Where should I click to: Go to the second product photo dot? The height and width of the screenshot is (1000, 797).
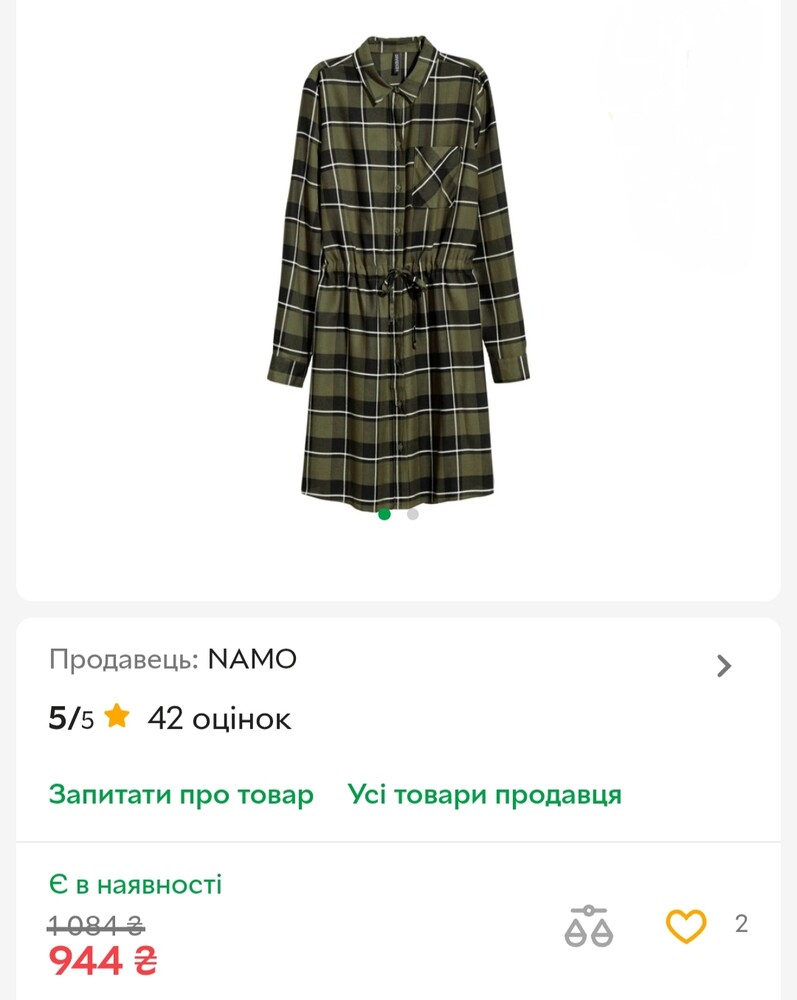click(x=413, y=514)
